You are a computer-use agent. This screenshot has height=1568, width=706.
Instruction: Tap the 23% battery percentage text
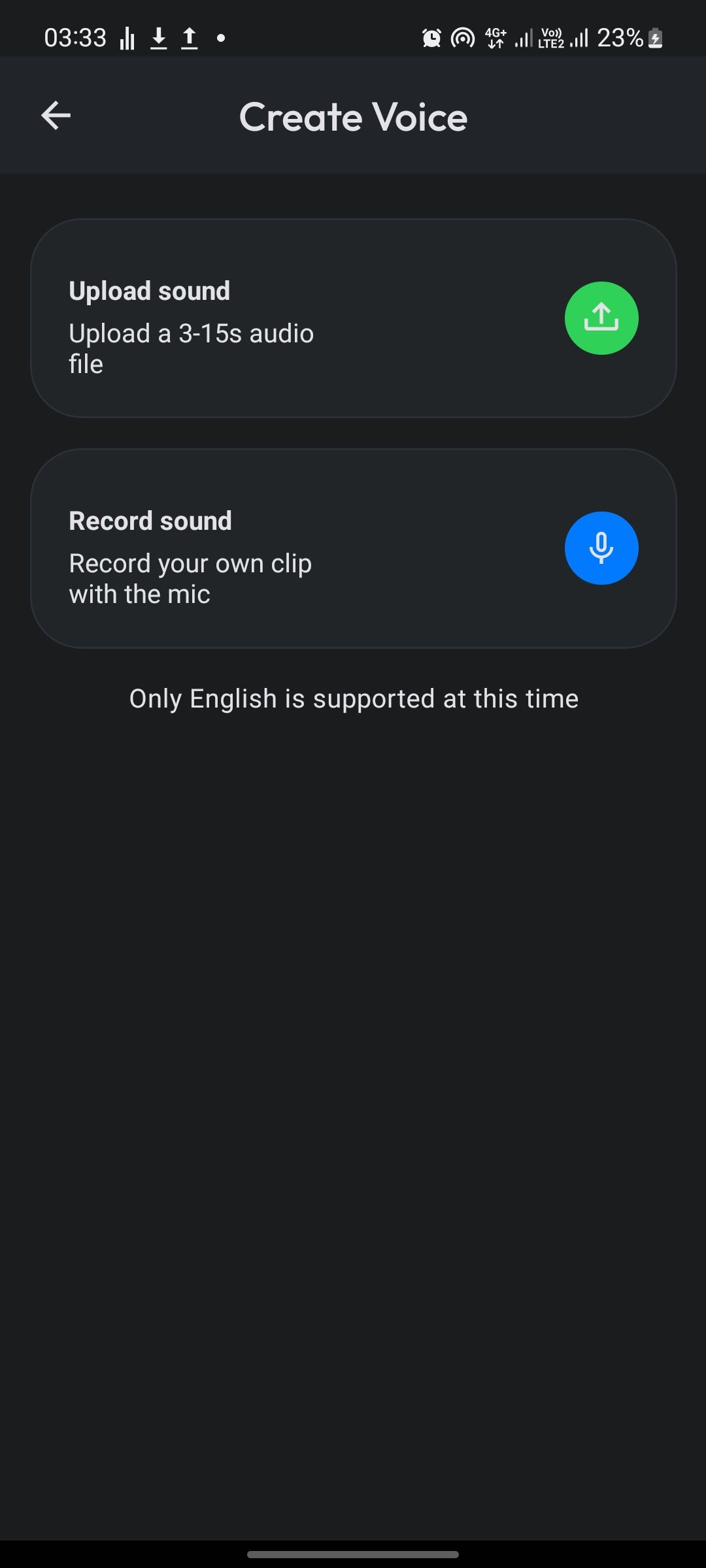coord(620,37)
